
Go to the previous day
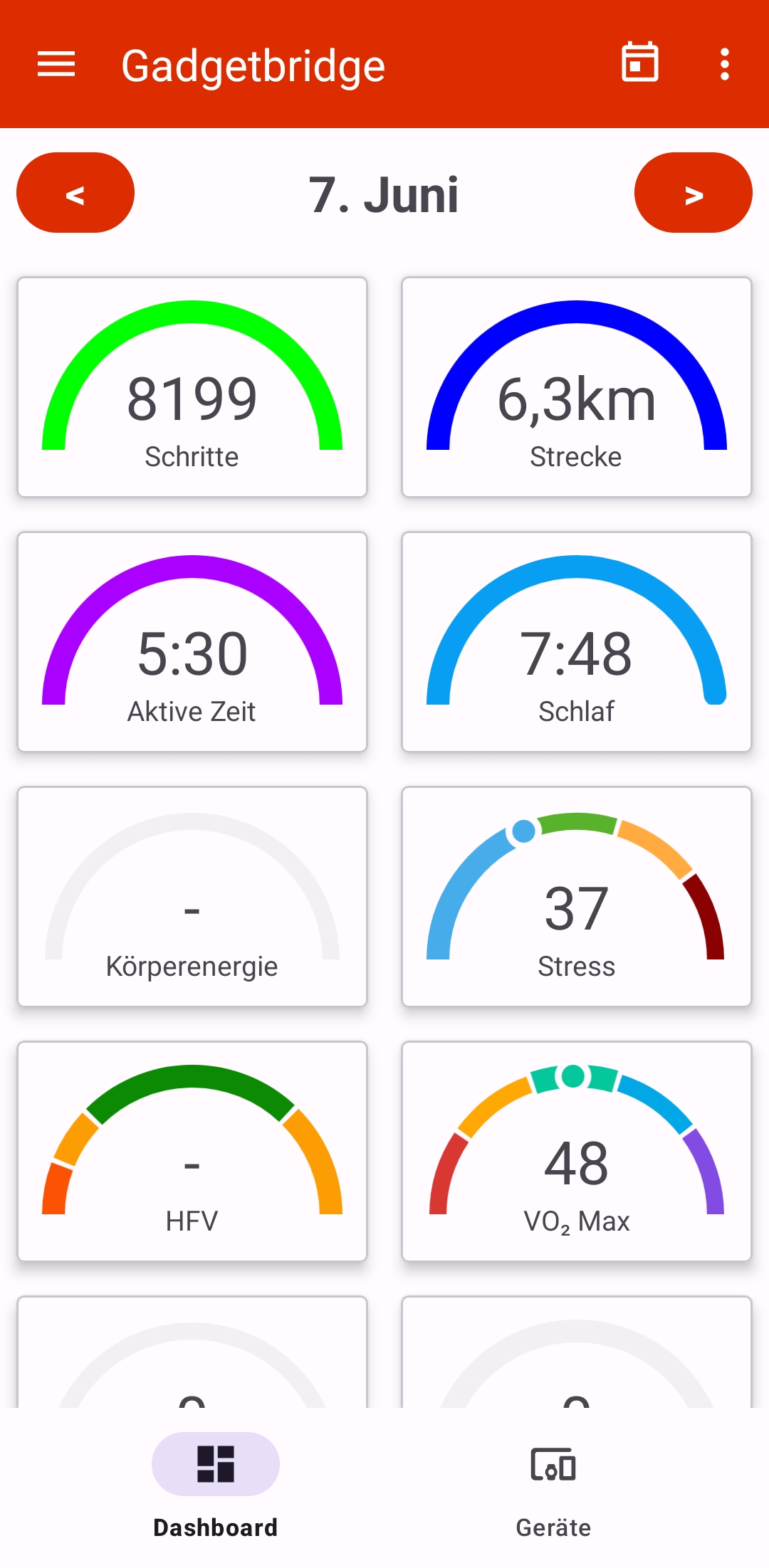tap(75, 193)
